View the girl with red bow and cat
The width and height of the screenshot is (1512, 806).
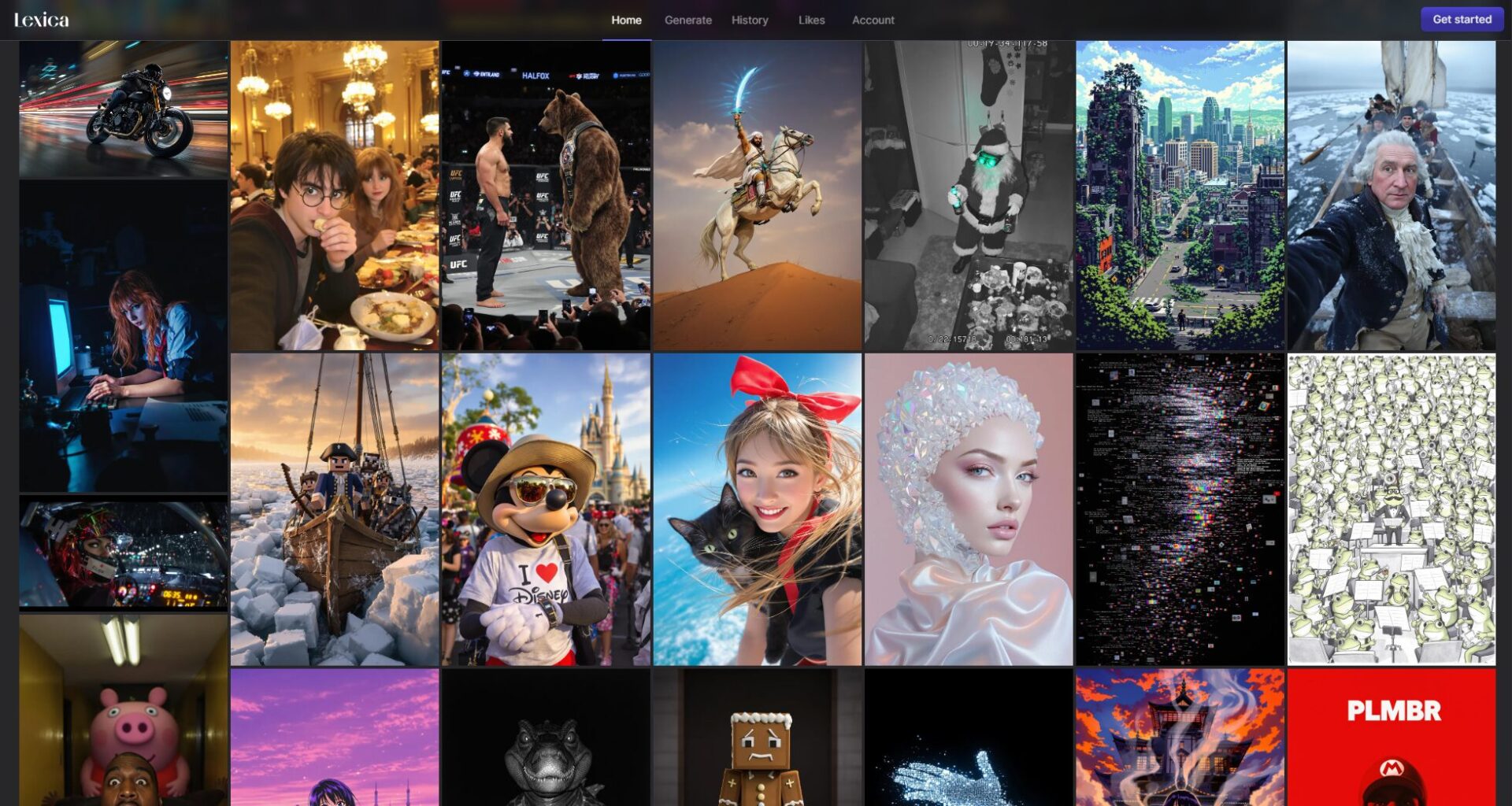pos(757,509)
